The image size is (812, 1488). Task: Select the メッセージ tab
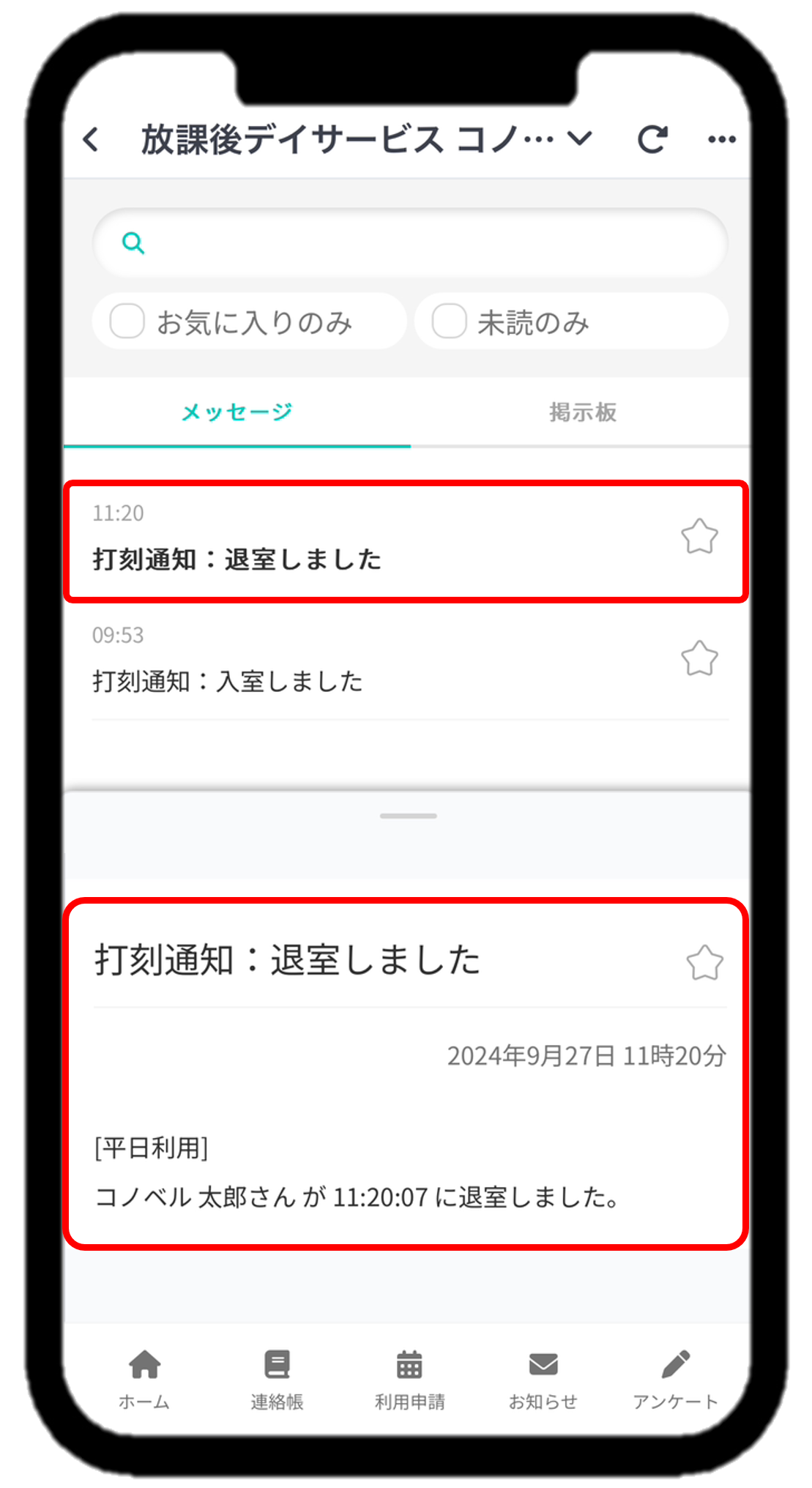click(236, 412)
